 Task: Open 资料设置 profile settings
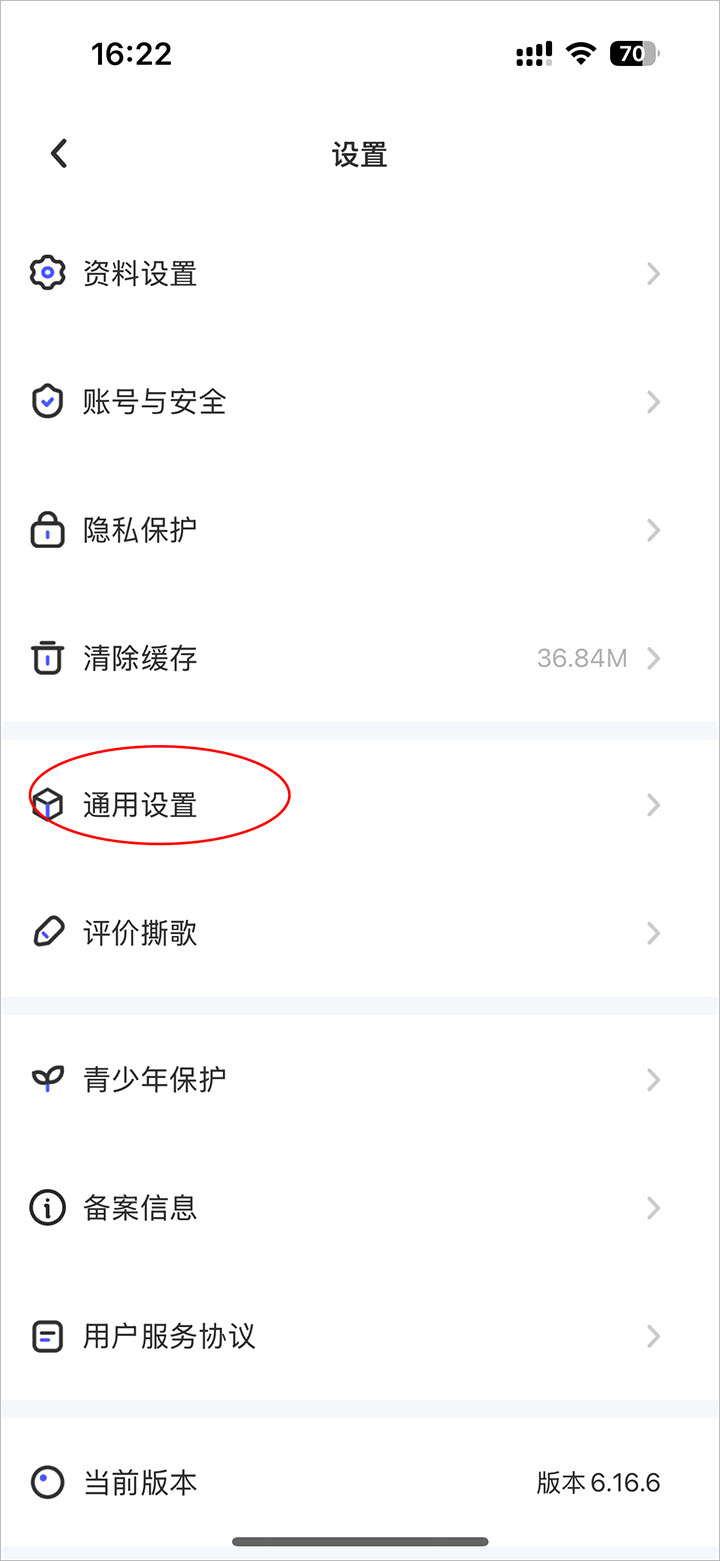pos(140,273)
